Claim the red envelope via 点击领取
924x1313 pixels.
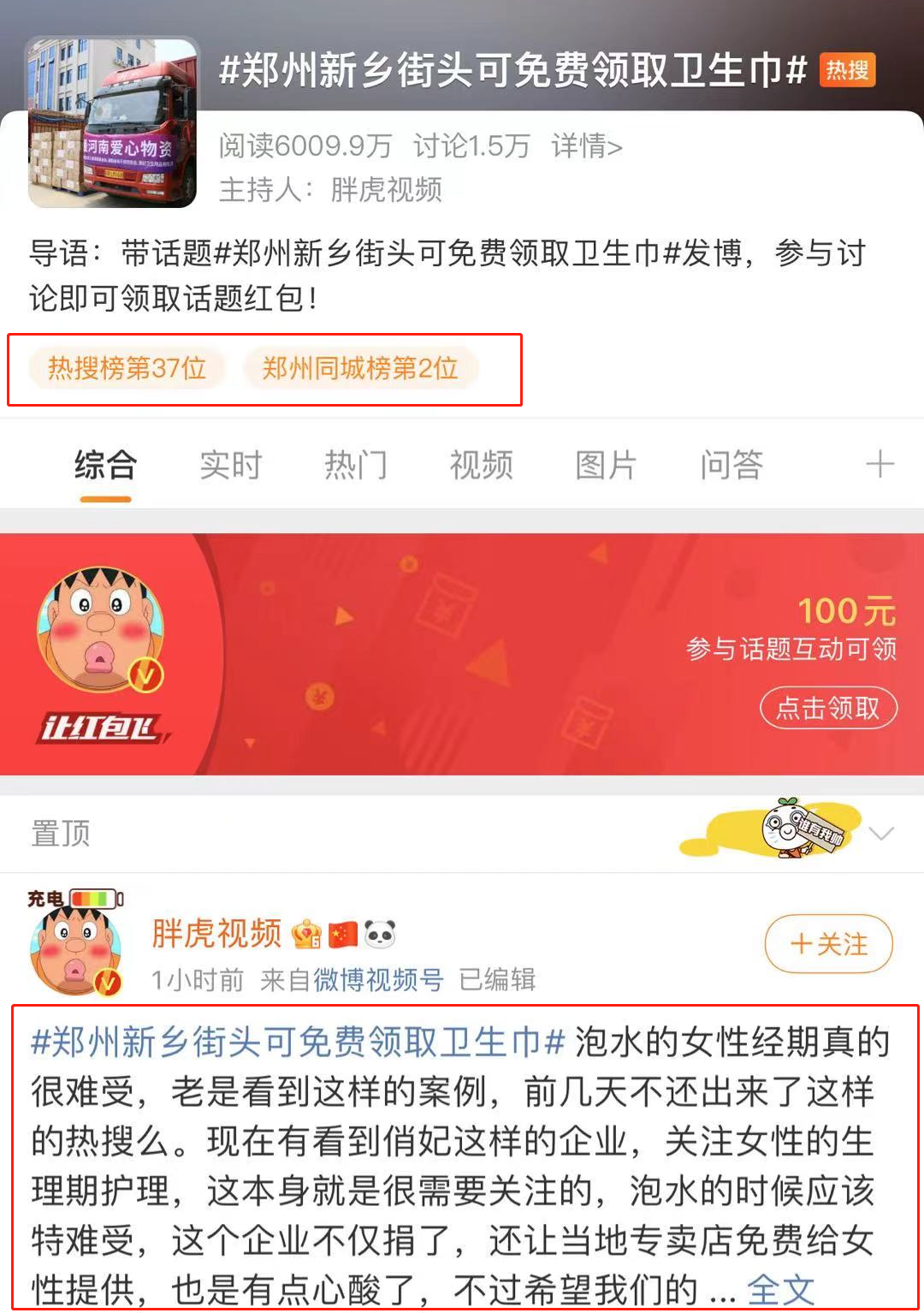point(827,708)
